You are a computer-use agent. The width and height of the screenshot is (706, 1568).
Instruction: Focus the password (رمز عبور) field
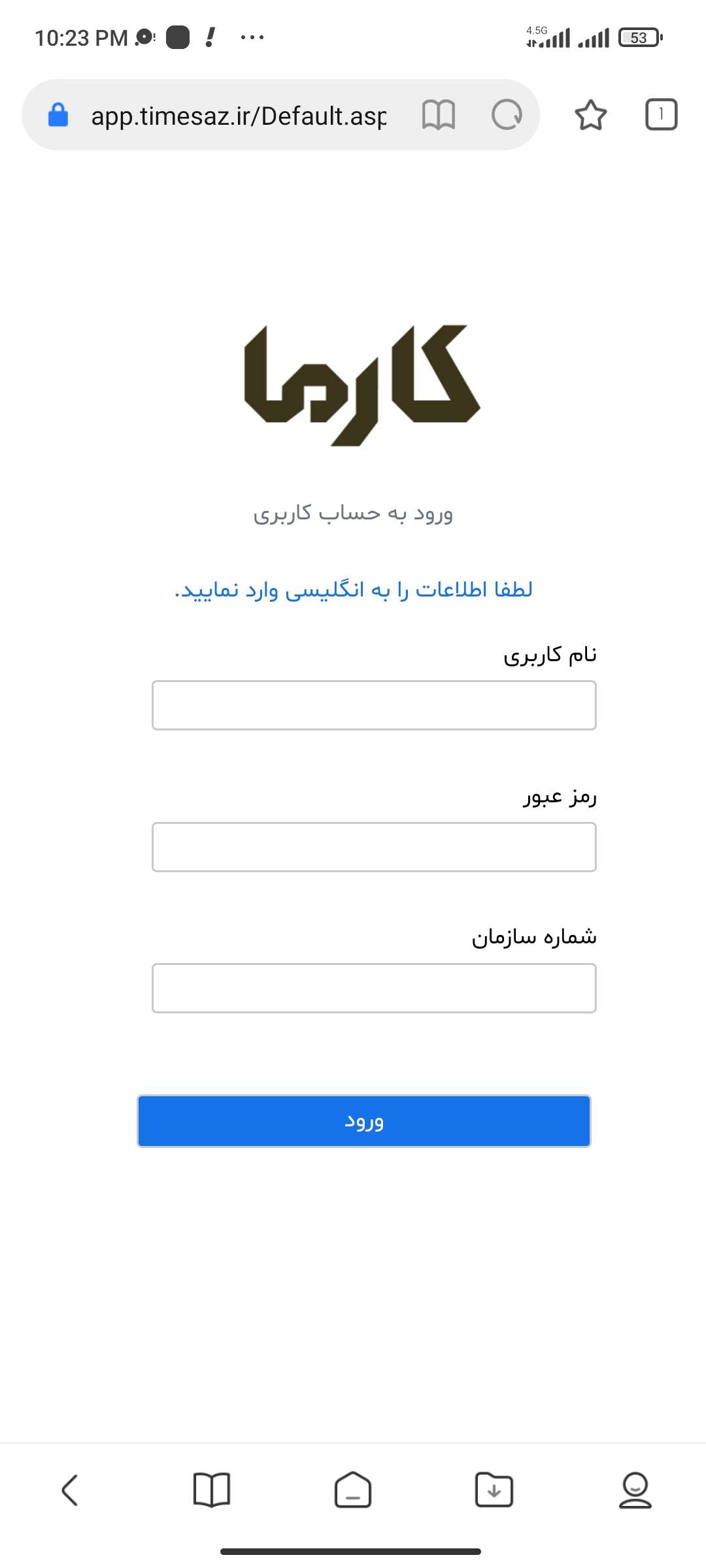(374, 847)
